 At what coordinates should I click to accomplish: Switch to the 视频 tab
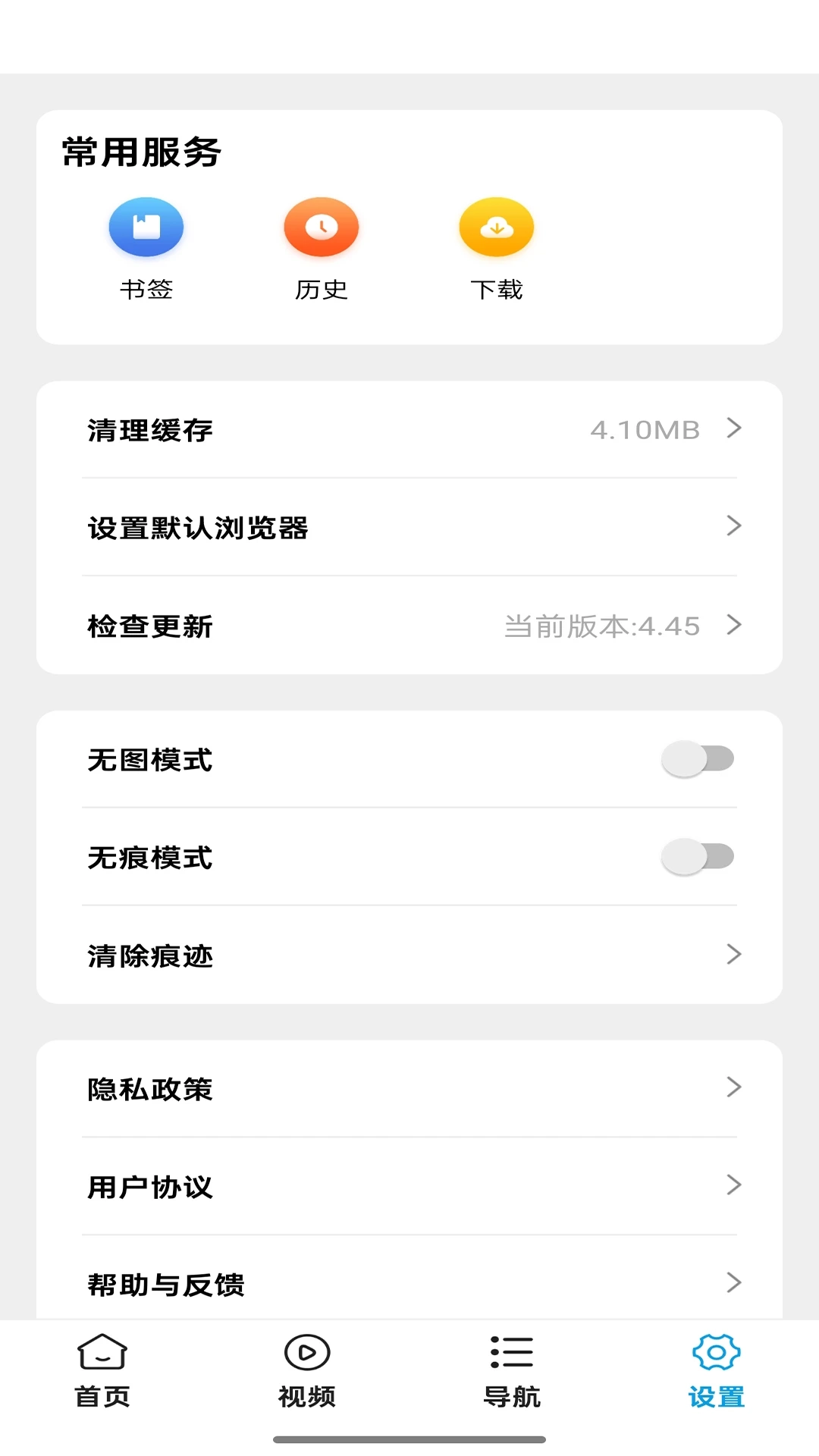(x=306, y=1373)
